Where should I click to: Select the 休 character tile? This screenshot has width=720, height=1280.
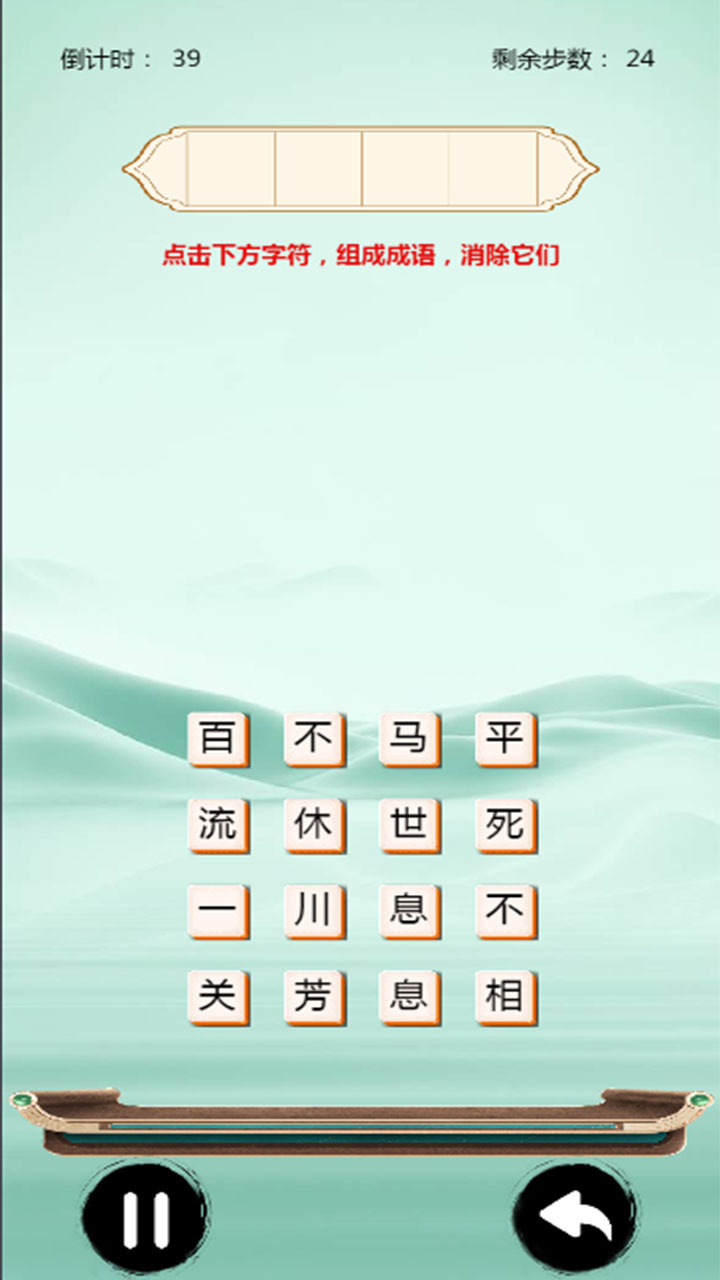click(x=314, y=825)
